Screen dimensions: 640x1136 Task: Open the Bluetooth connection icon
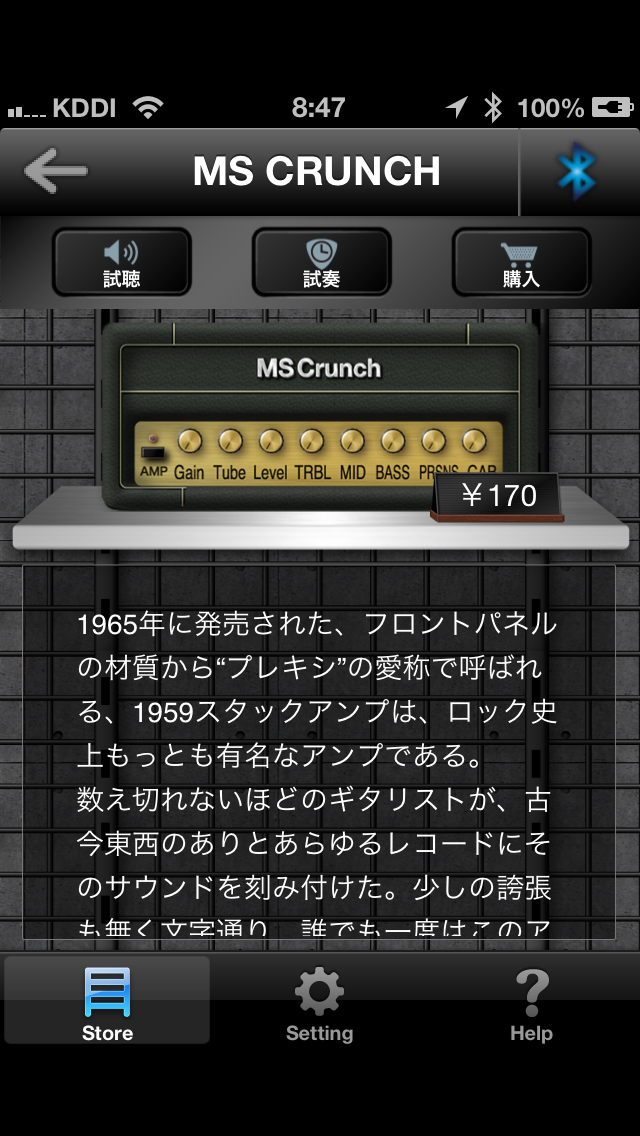[x=578, y=172]
